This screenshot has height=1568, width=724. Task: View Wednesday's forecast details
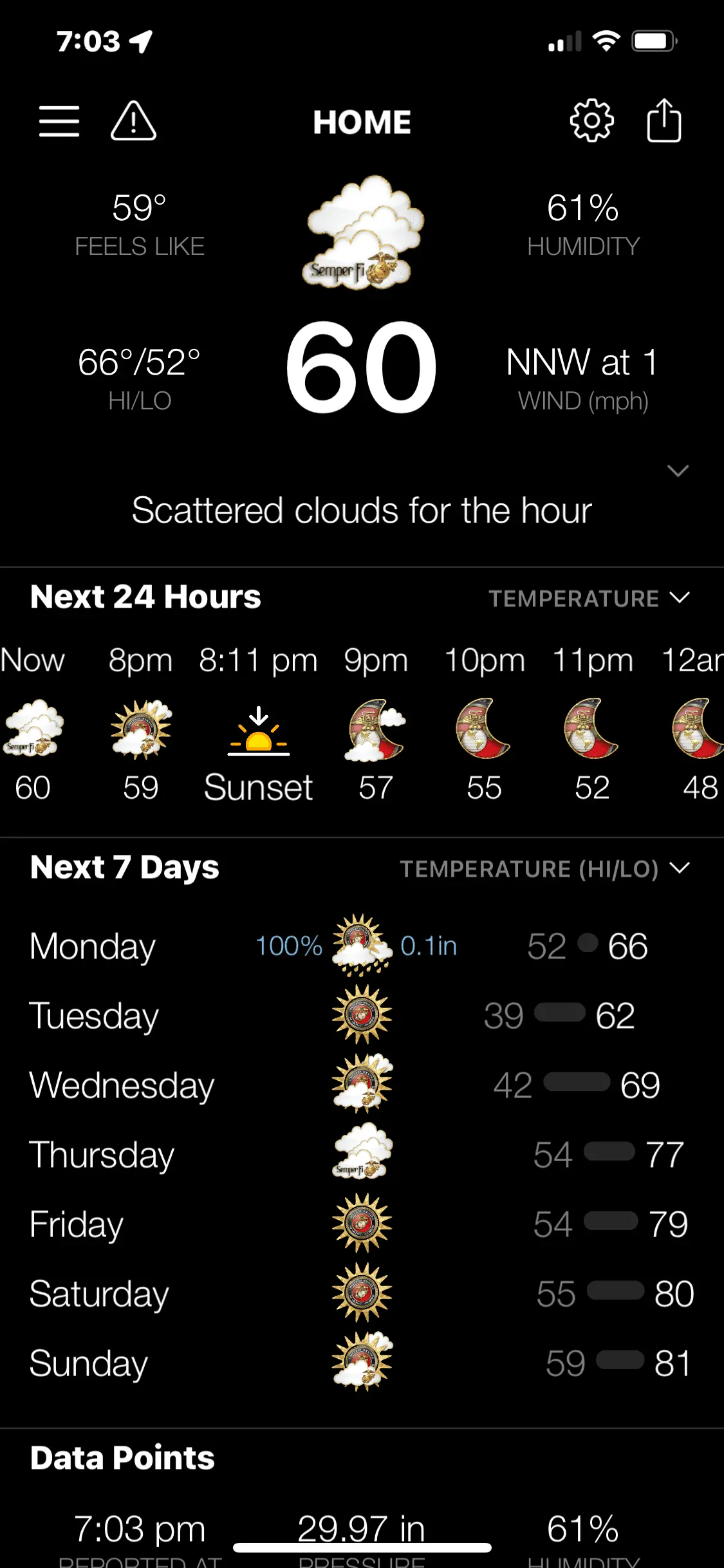(x=362, y=1085)
